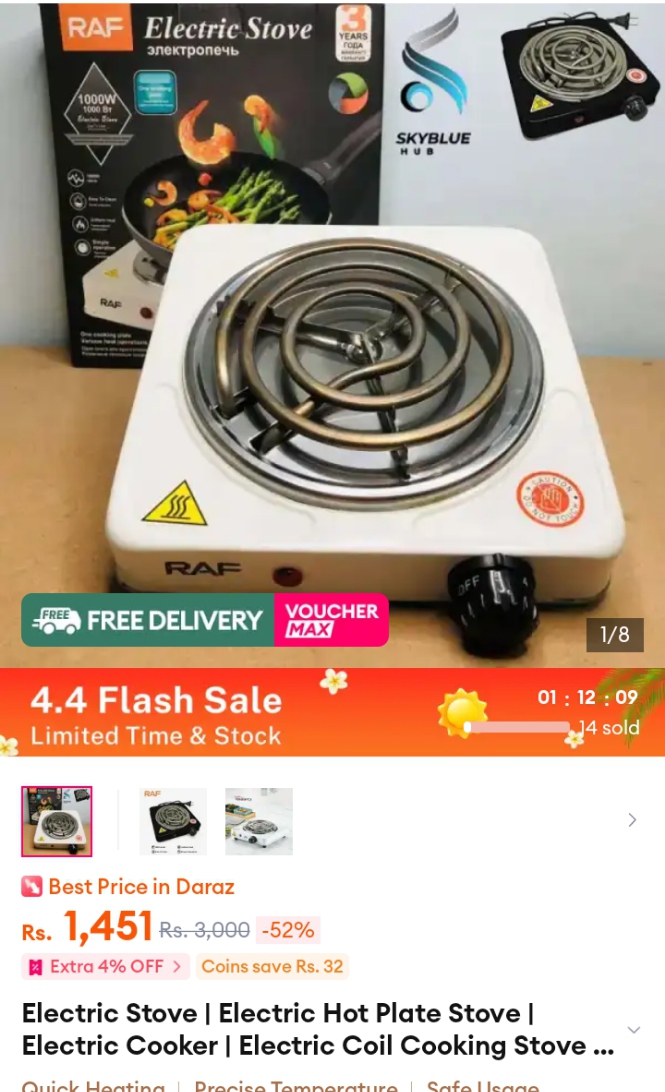Image resolution: width=665 pixels, height=1092 pixels.
Task: Select the second black stove gallery thumbnail
Action: click(173, 821)
